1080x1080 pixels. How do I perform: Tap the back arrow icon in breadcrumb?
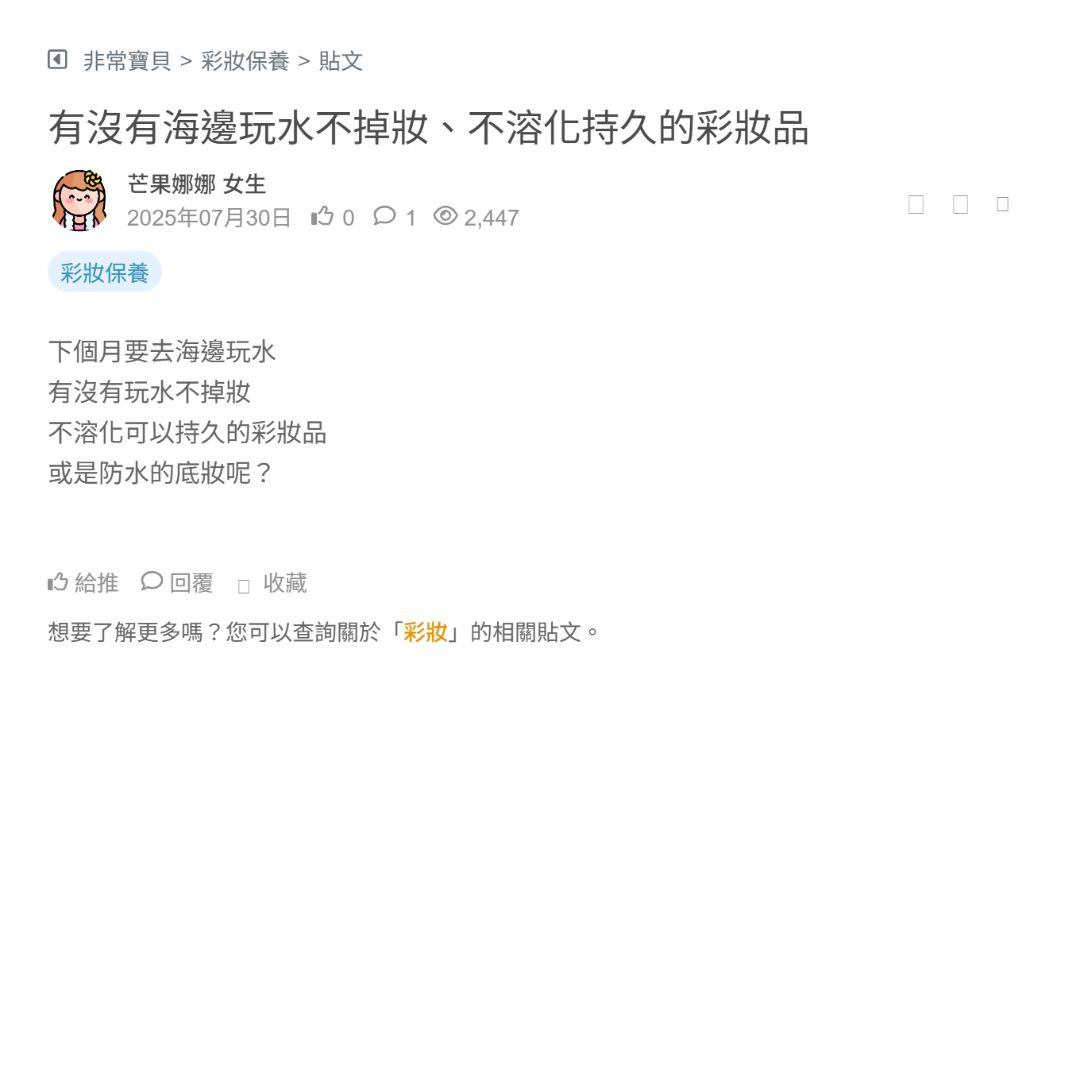57,60
